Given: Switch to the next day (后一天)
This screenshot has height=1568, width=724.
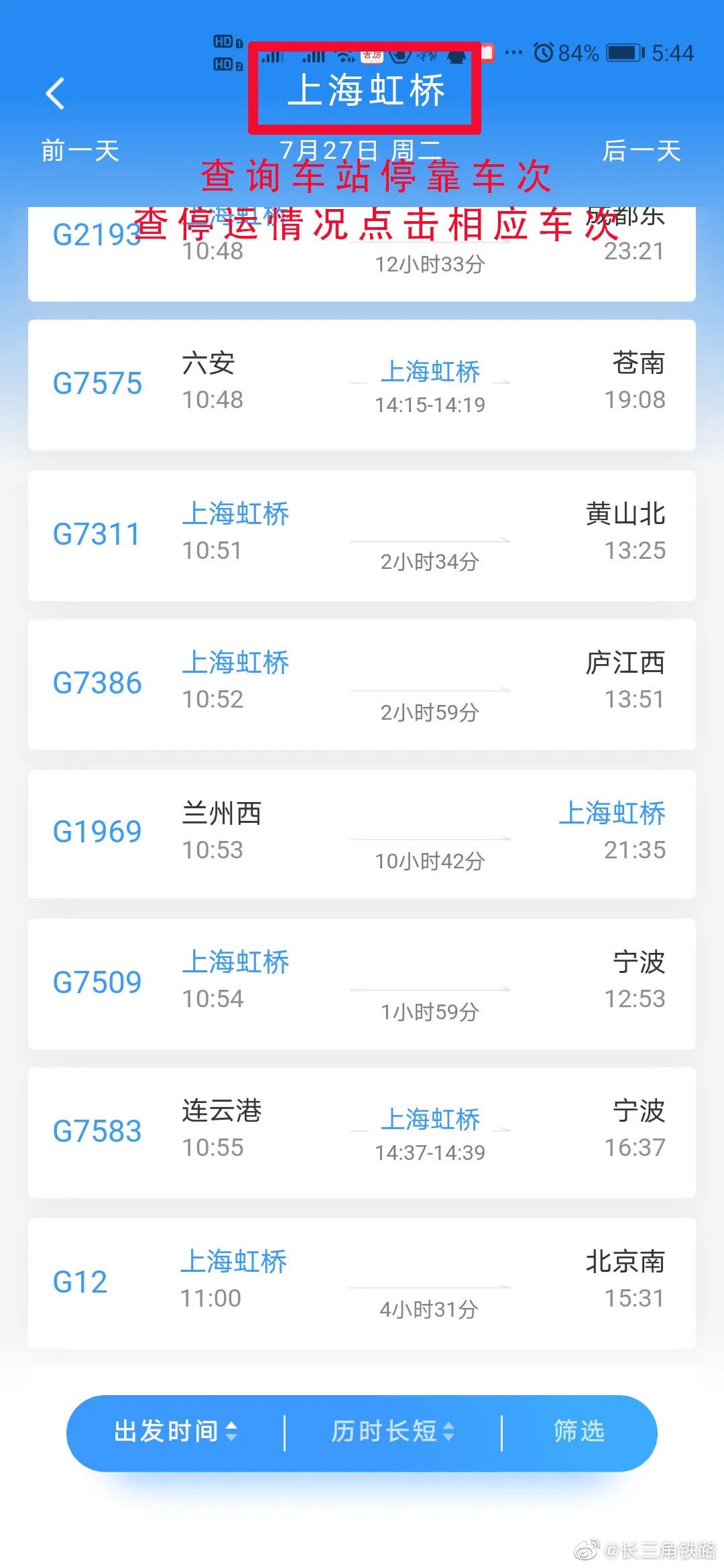Looking at the screenshot, I should (x=641, y=151).
